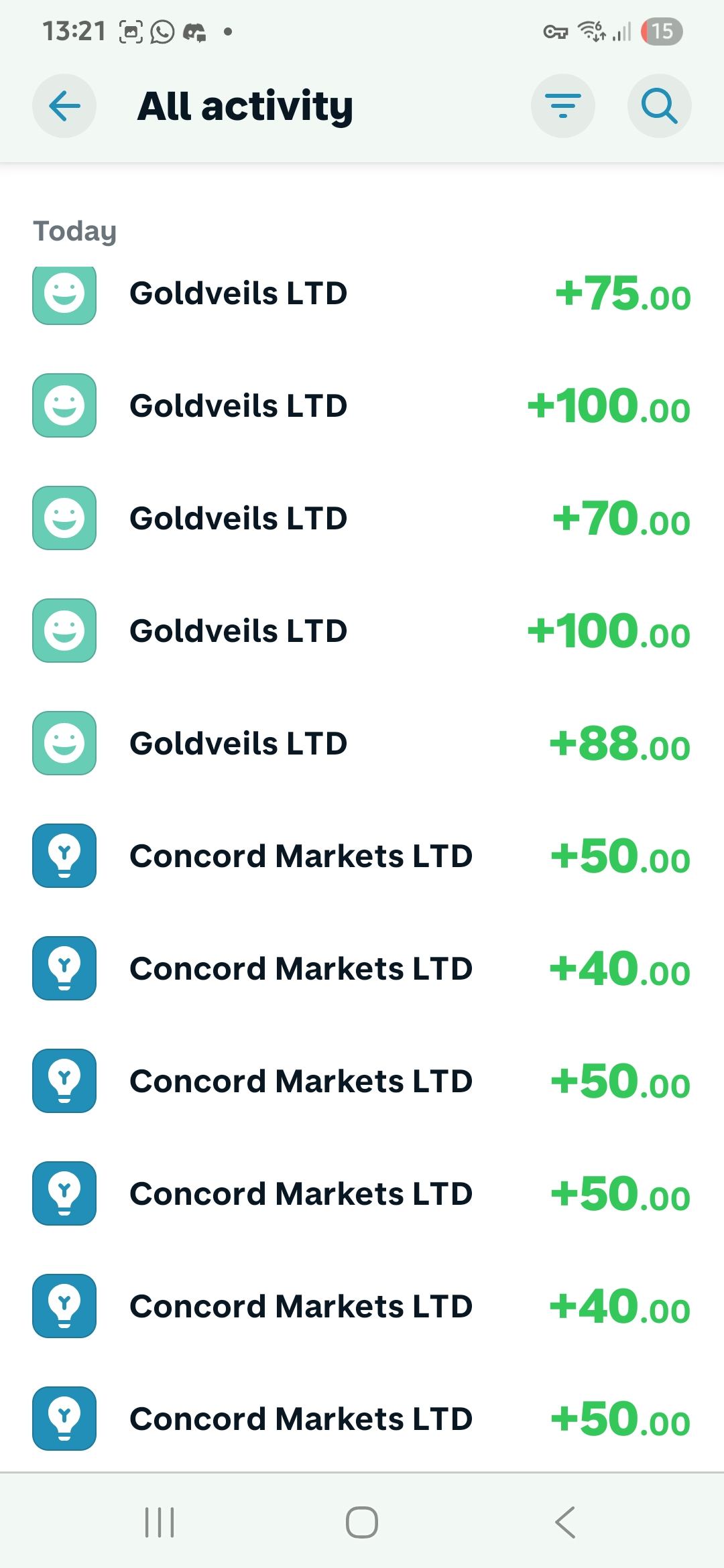Viewport: 724px width, 1568px height.
Task: Open the activity filter options
Action: coord(562,106)
